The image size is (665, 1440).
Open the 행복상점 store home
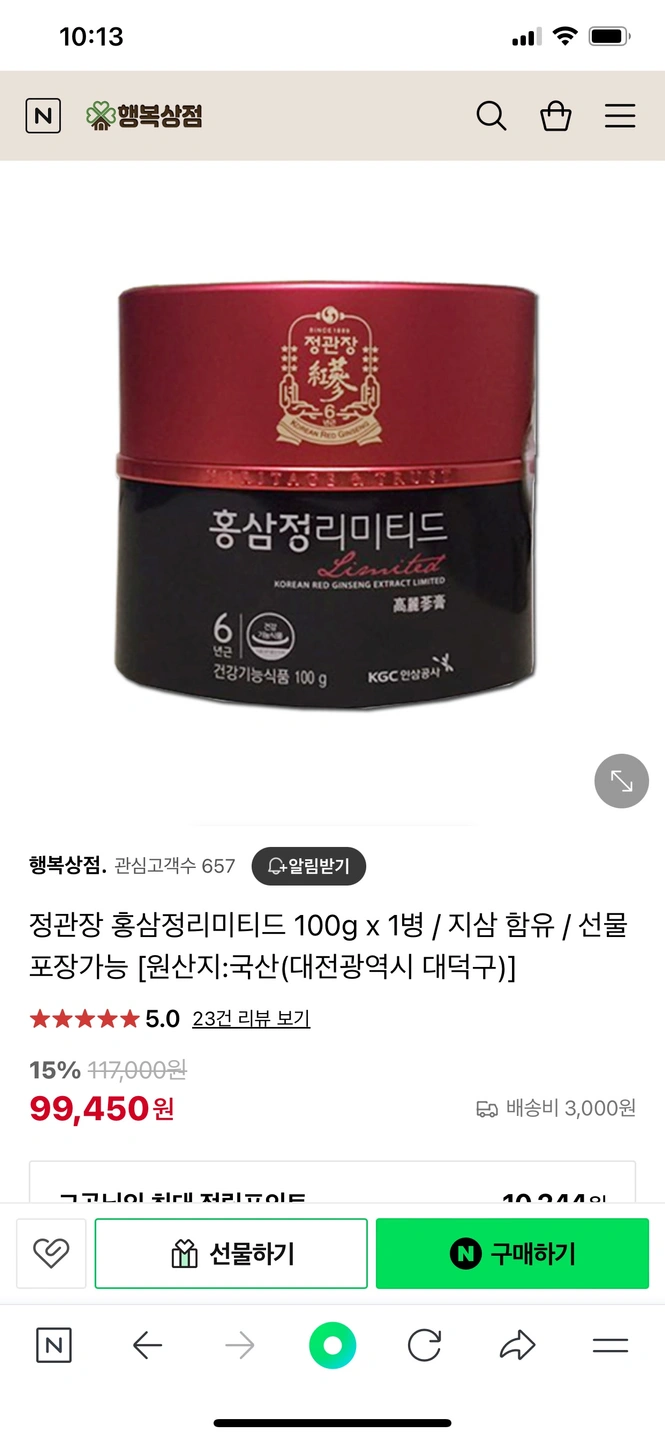coord(144,116)
